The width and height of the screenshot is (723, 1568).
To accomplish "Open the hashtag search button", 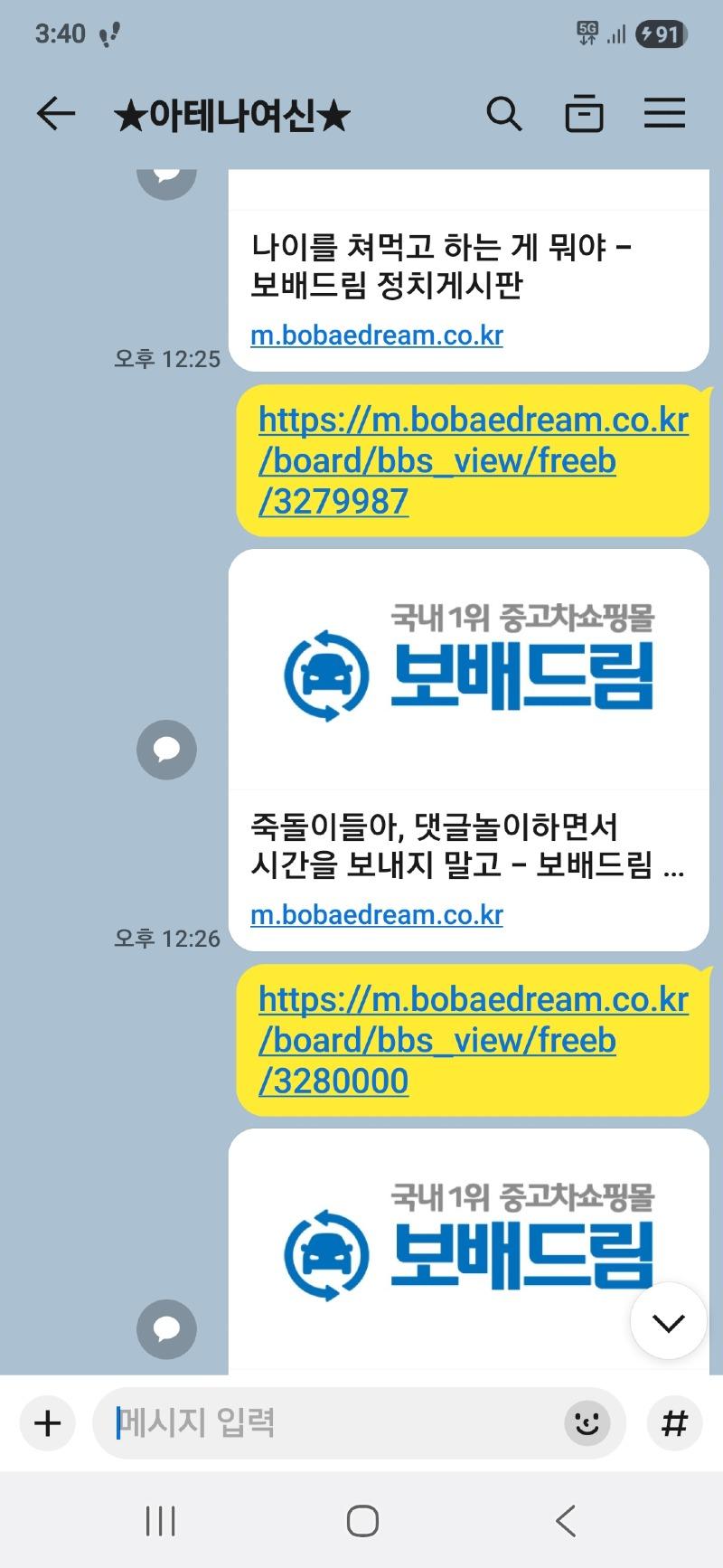I will pyautogui.click(x=674, y=1423).
